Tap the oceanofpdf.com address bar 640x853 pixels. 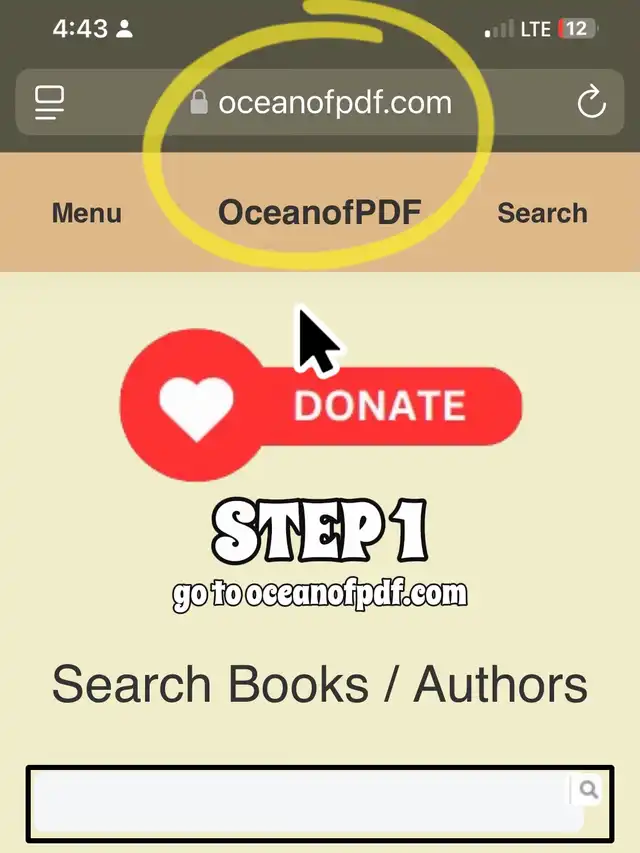(x=320, y=102)
